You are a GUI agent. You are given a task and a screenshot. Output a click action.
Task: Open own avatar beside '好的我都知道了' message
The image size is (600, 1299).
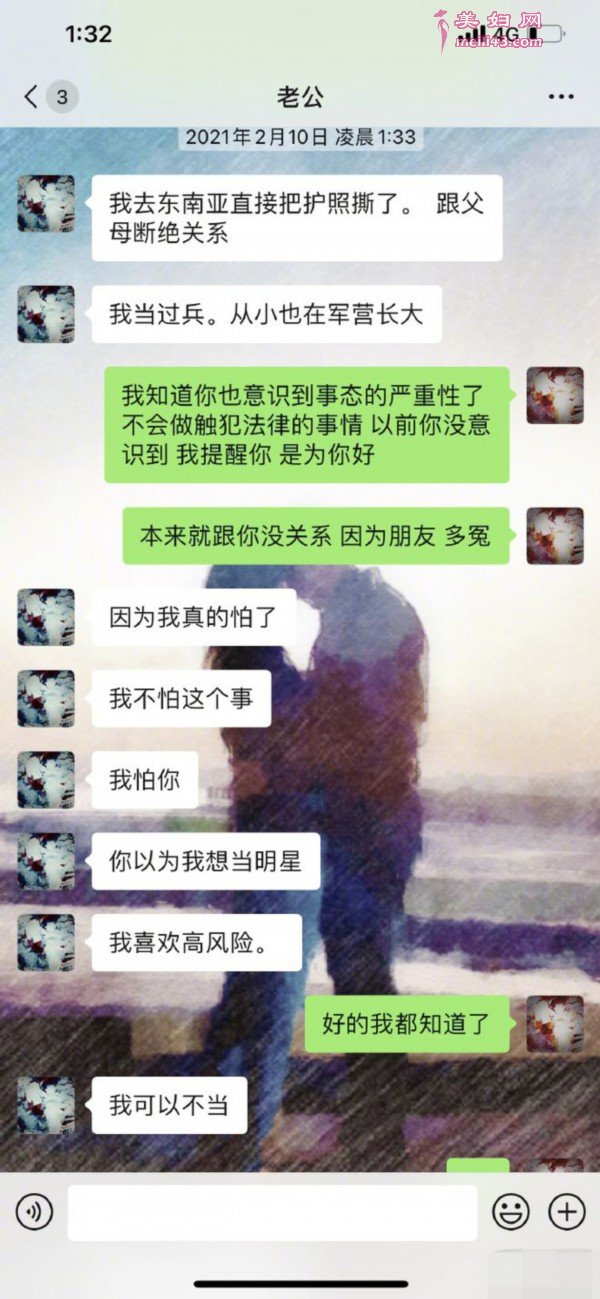tap(555, 1023)
